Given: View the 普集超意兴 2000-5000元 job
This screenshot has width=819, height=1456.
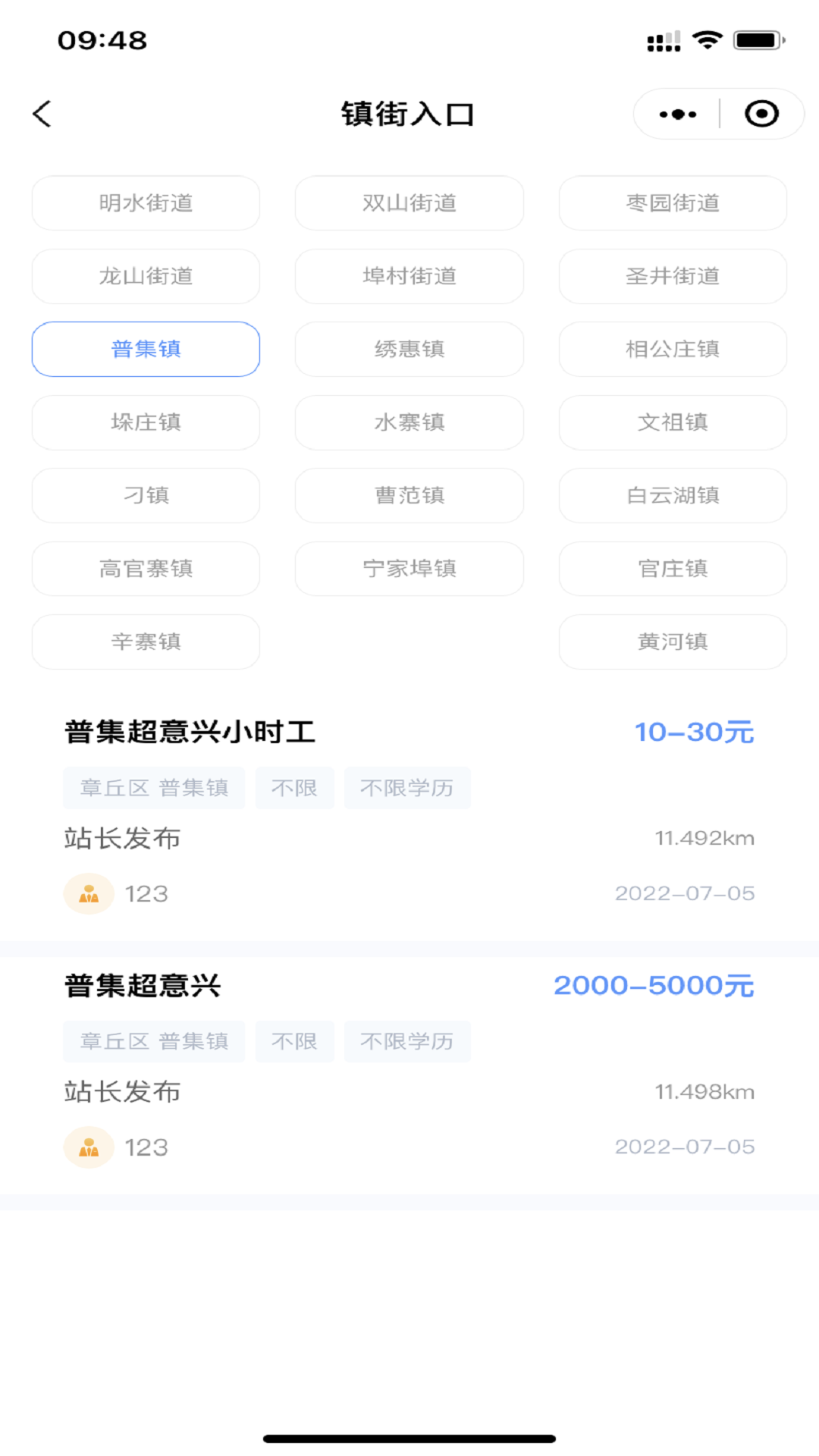Looking at the screenshot, I should tap(144, 986).
